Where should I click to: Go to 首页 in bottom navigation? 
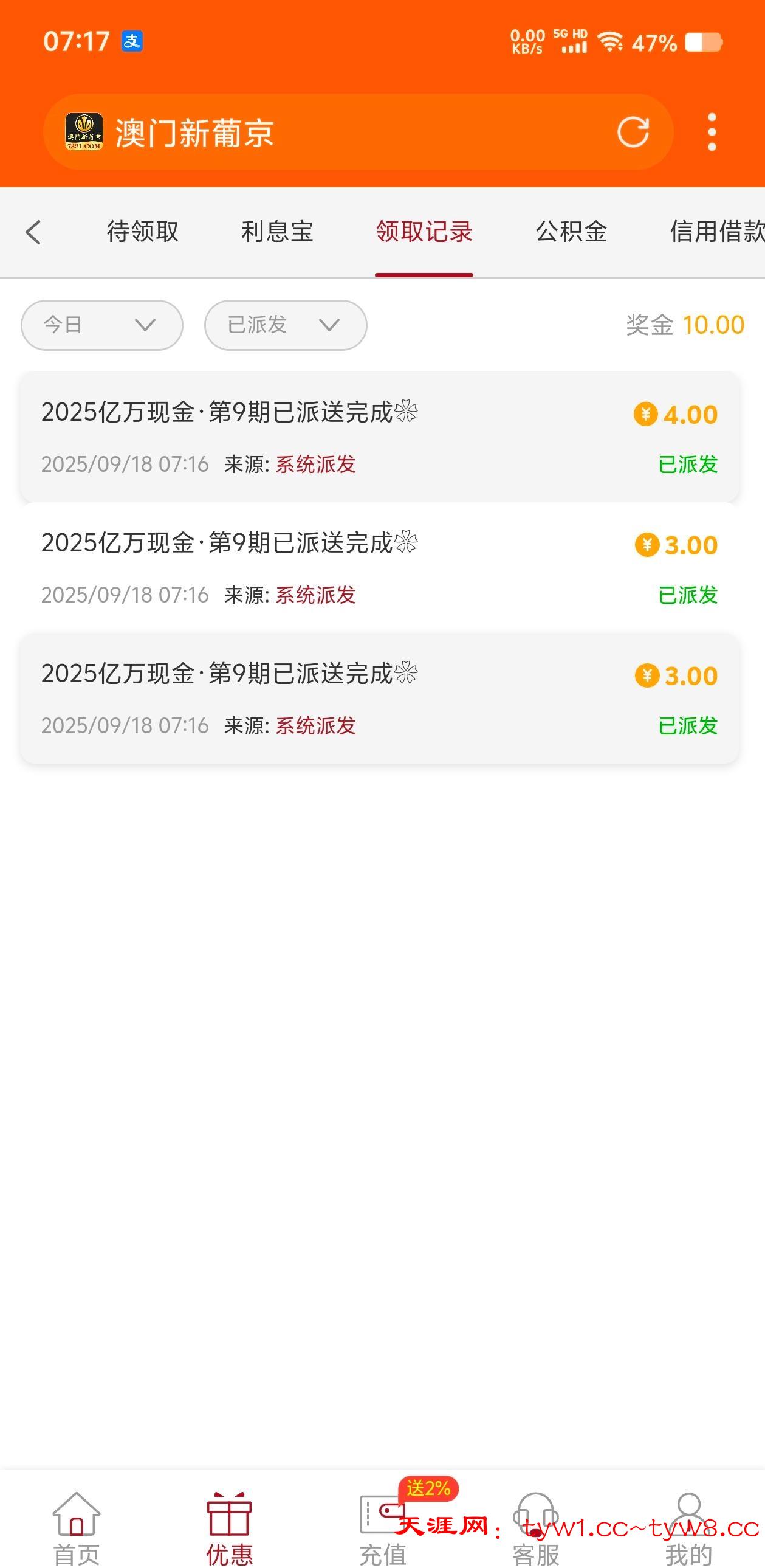[x=77, y=1528]
